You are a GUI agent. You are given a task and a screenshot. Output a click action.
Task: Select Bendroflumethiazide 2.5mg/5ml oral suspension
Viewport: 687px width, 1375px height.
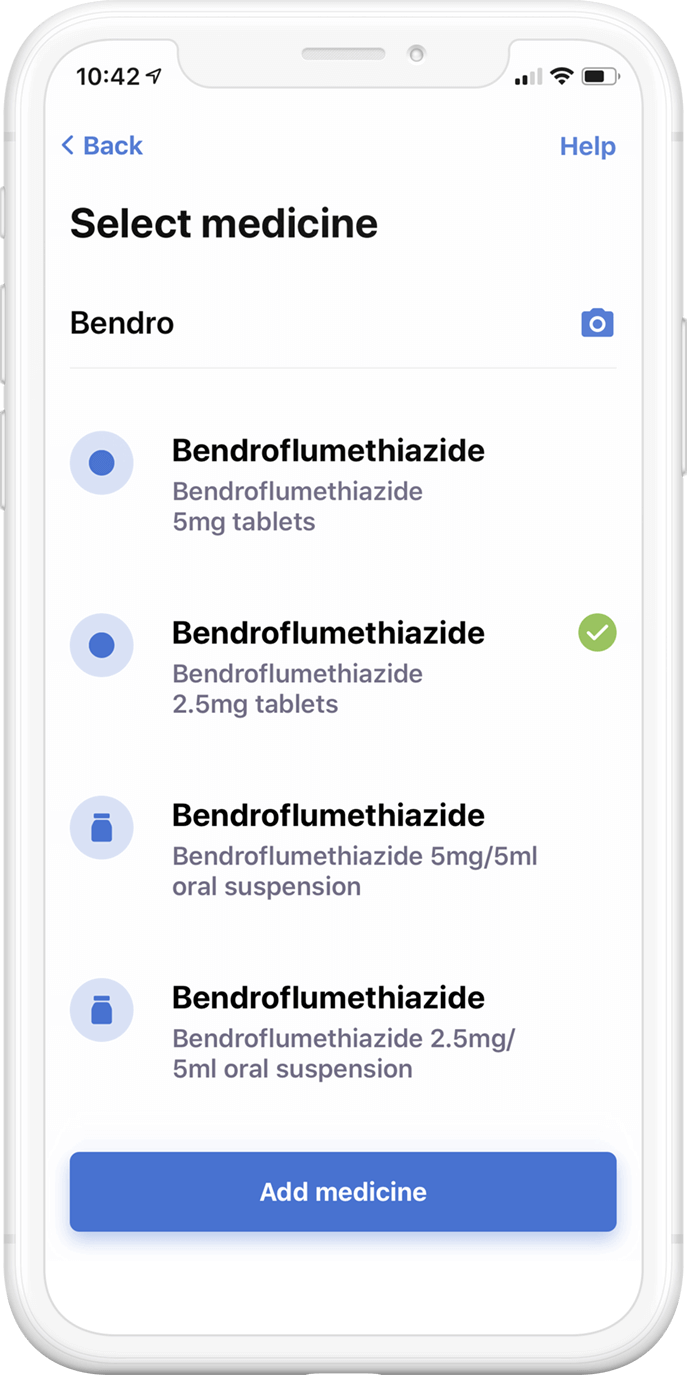[x=343, y=1031]
